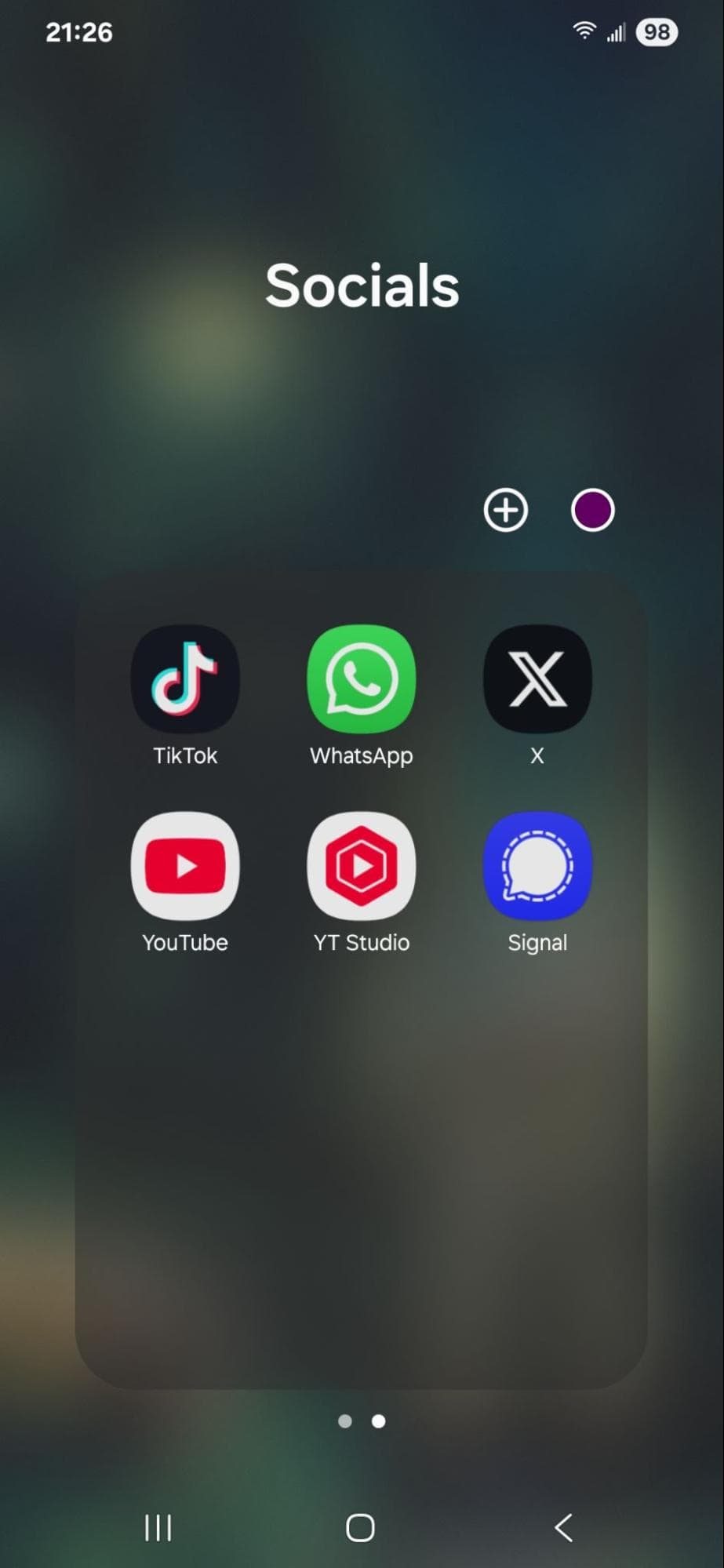This screenshot has width=724, height=1568.
Task: Tap the battery percentage indicator
Action: 657,32
